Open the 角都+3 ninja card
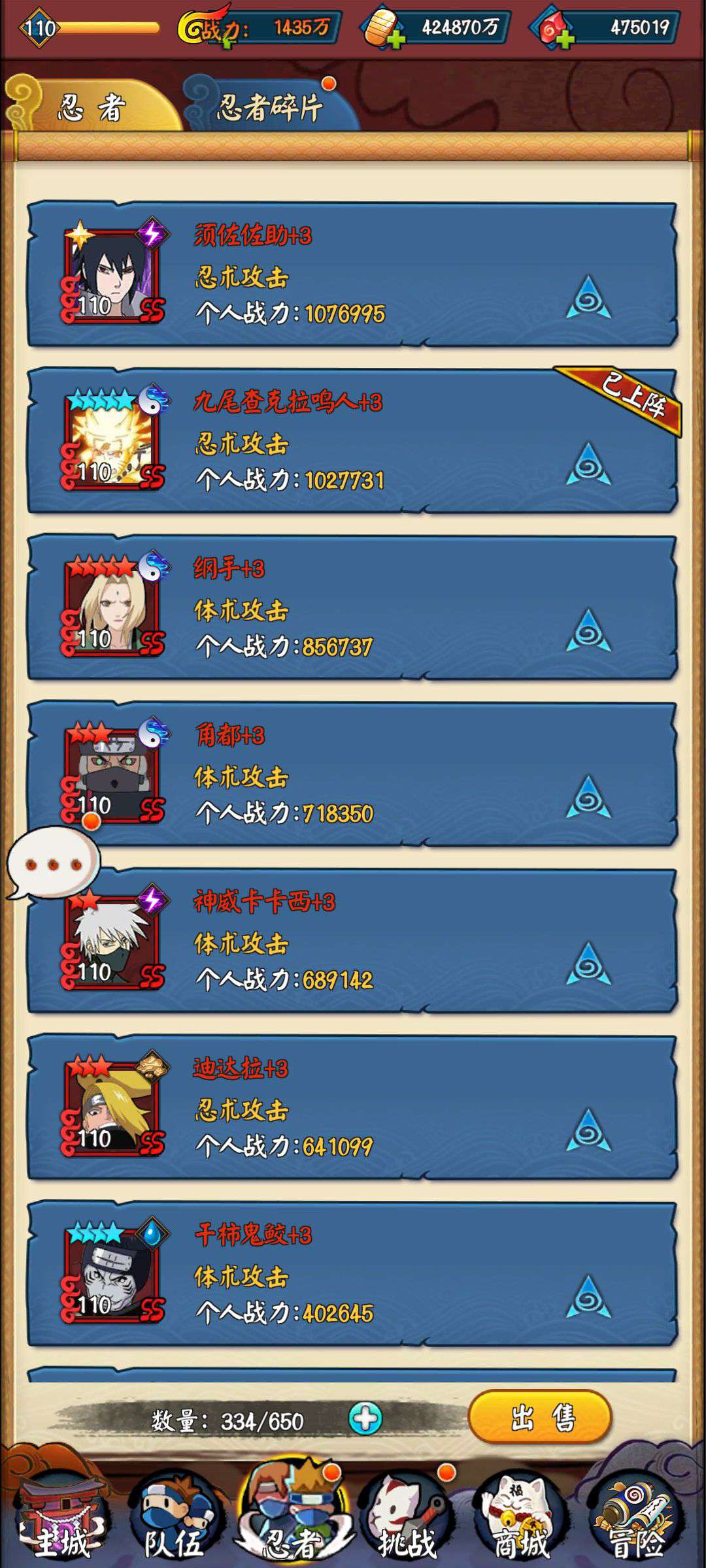The height and width of the screenshot is (1568, 706). tap(352, 774)
